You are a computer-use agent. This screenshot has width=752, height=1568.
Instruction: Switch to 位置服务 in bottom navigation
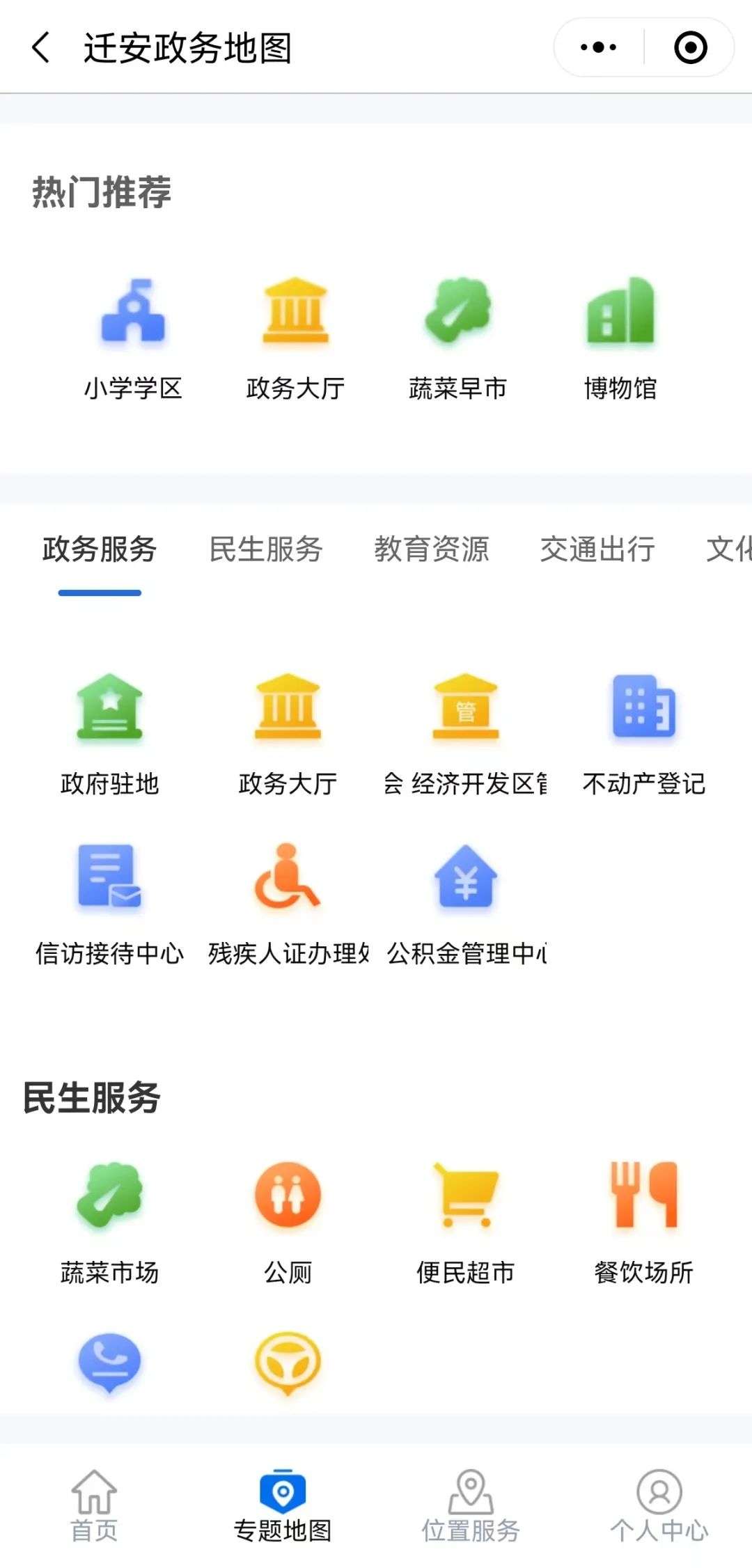pyautogui.click(x=471, y=1506)
